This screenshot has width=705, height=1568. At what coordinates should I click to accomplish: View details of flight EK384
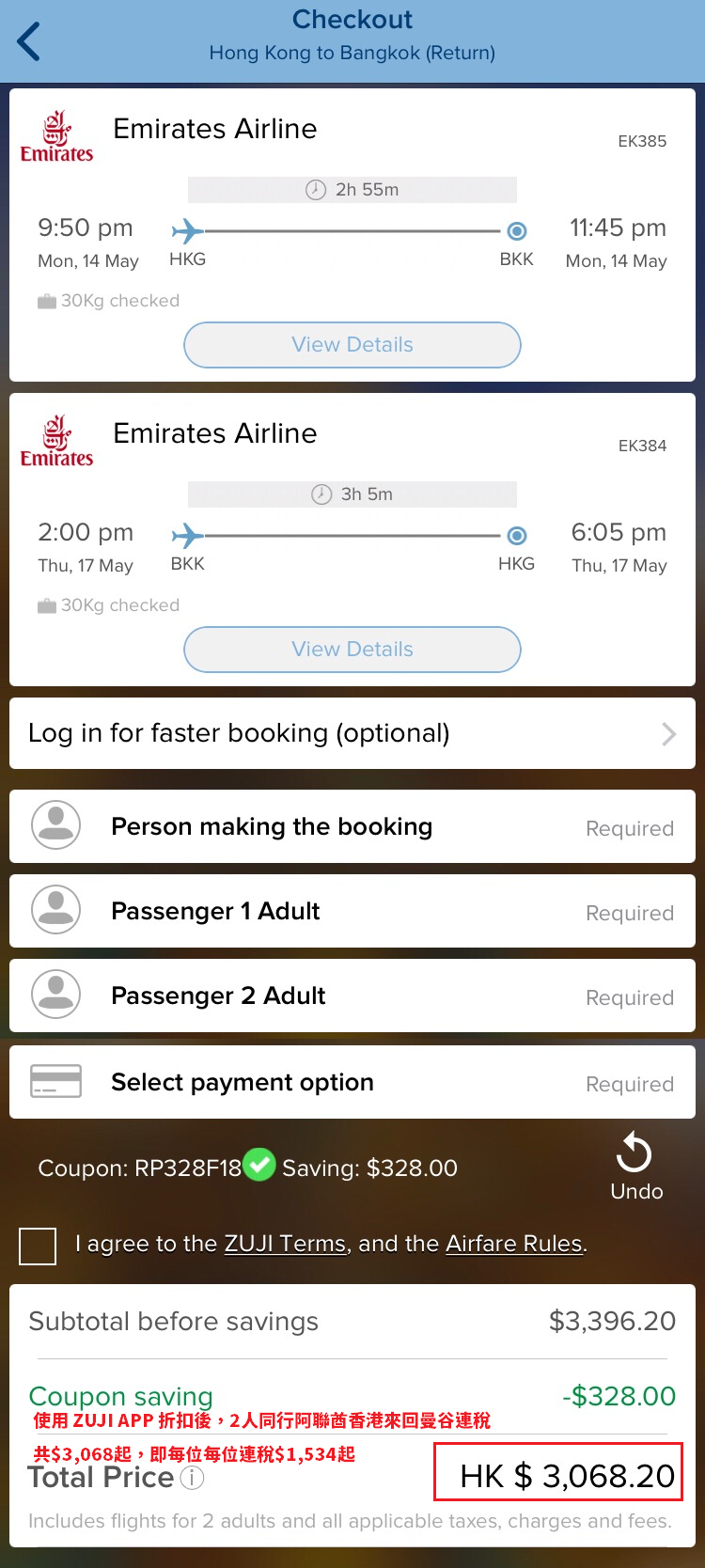pyautogui.click(x=352, y=650)
